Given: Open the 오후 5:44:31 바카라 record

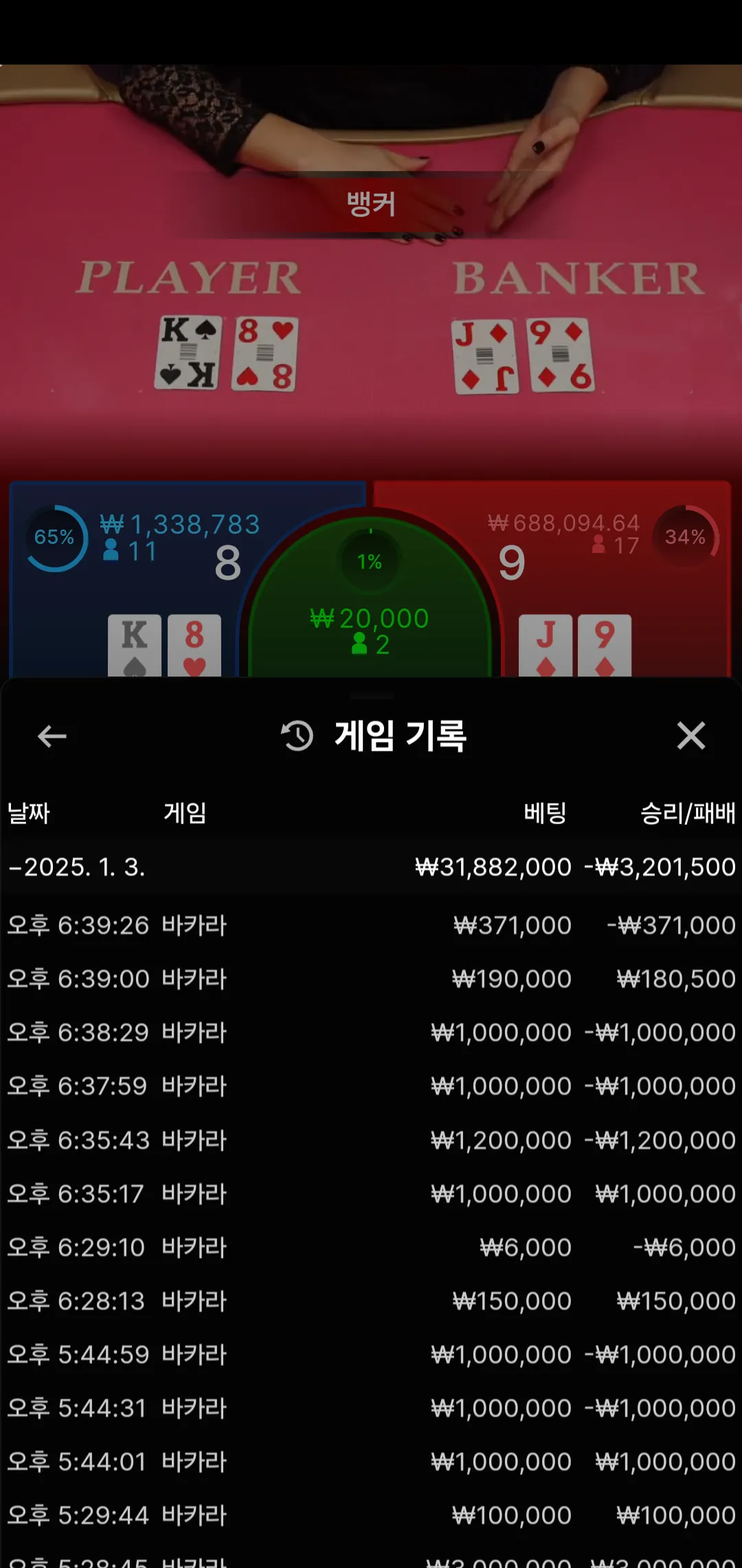Looking at the screenshot, I should (371, 1408).
